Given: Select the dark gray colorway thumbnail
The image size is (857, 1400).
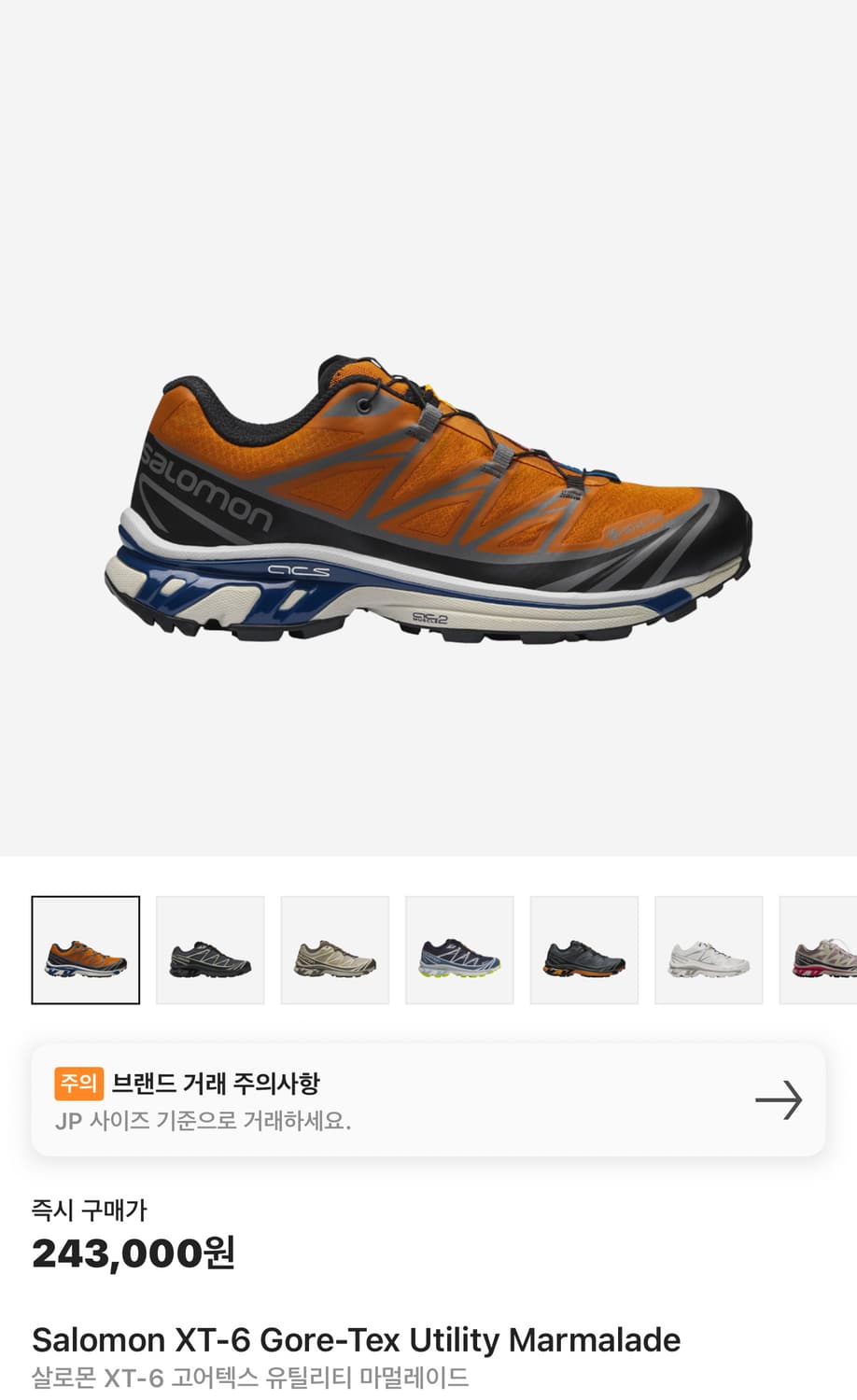Looking at the screenshot, I should [583, 949].
